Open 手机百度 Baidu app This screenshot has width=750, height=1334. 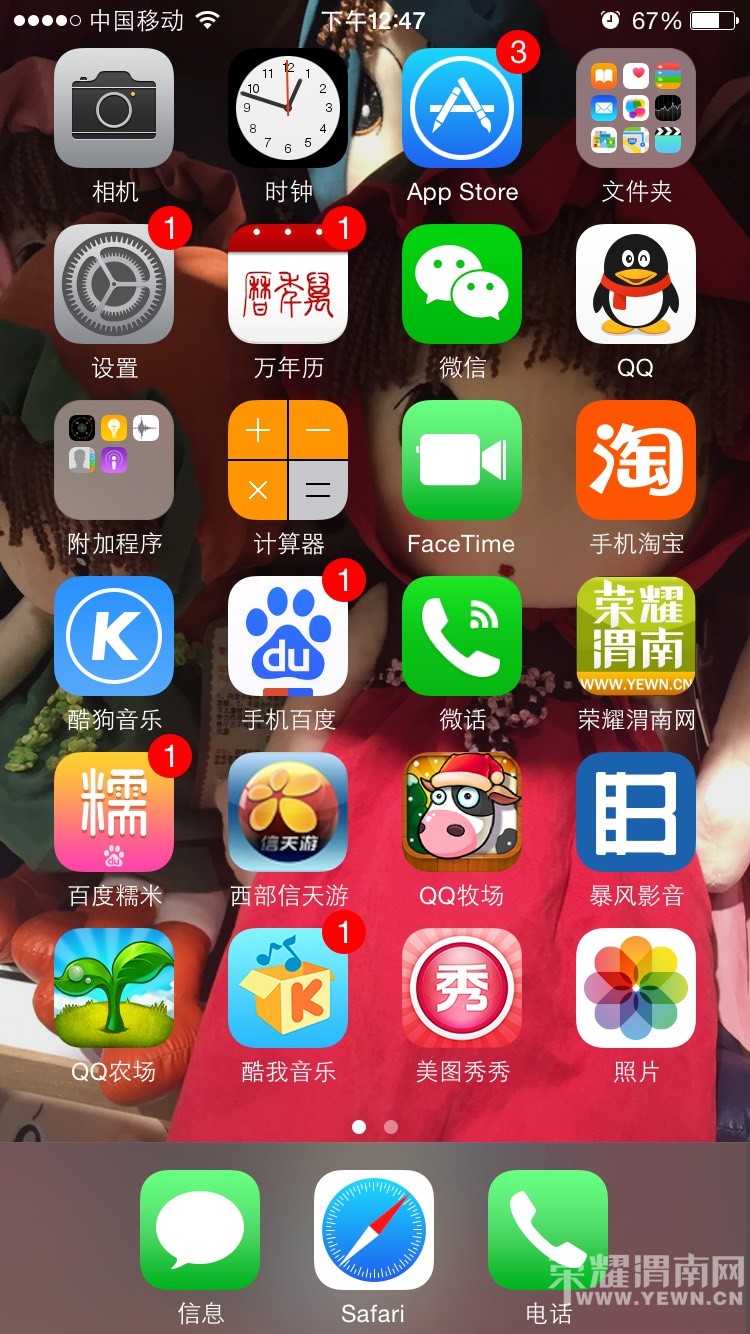(288, 636)
